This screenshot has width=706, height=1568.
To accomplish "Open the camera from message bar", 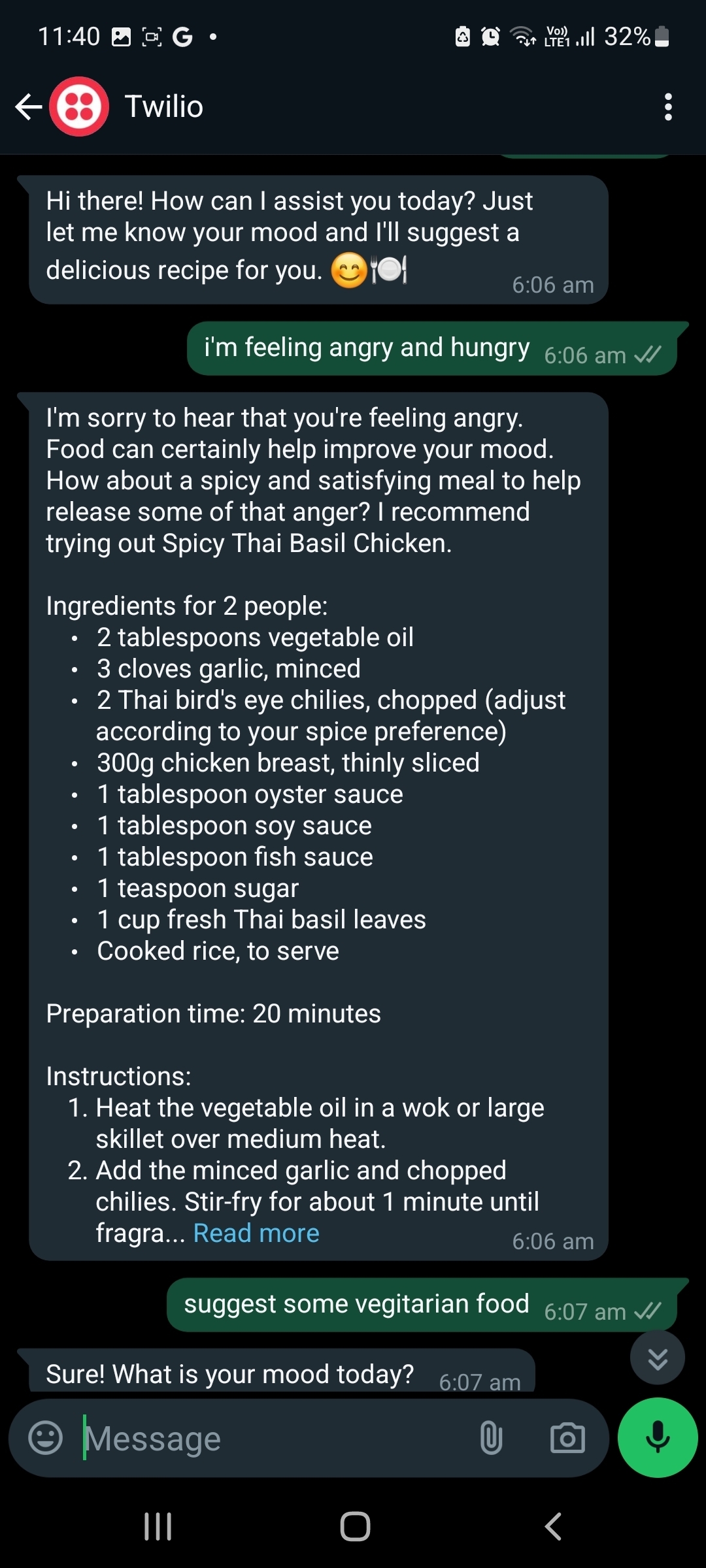I will (x=567, y=1438).
